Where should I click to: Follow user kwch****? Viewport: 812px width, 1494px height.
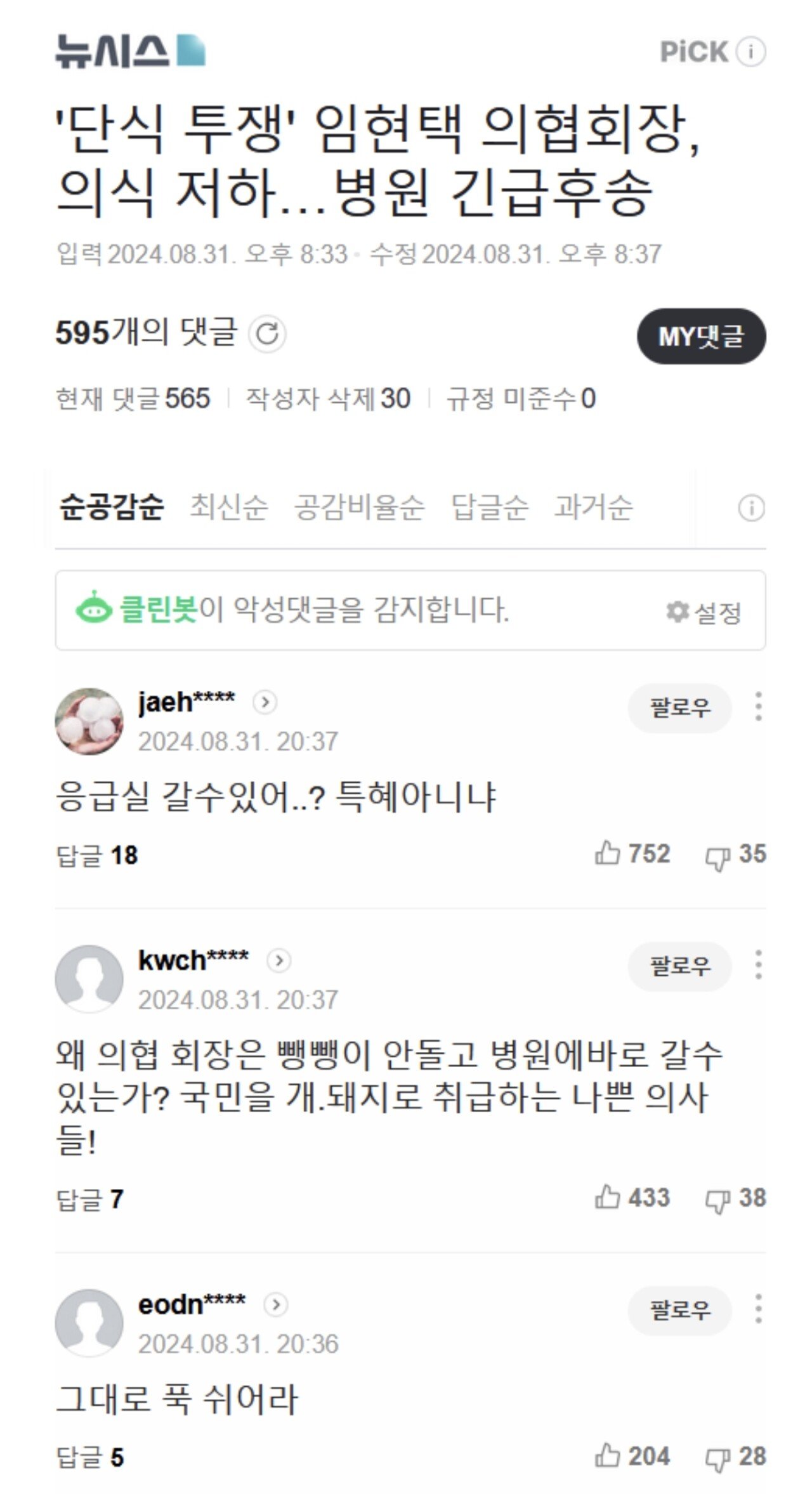679,966
